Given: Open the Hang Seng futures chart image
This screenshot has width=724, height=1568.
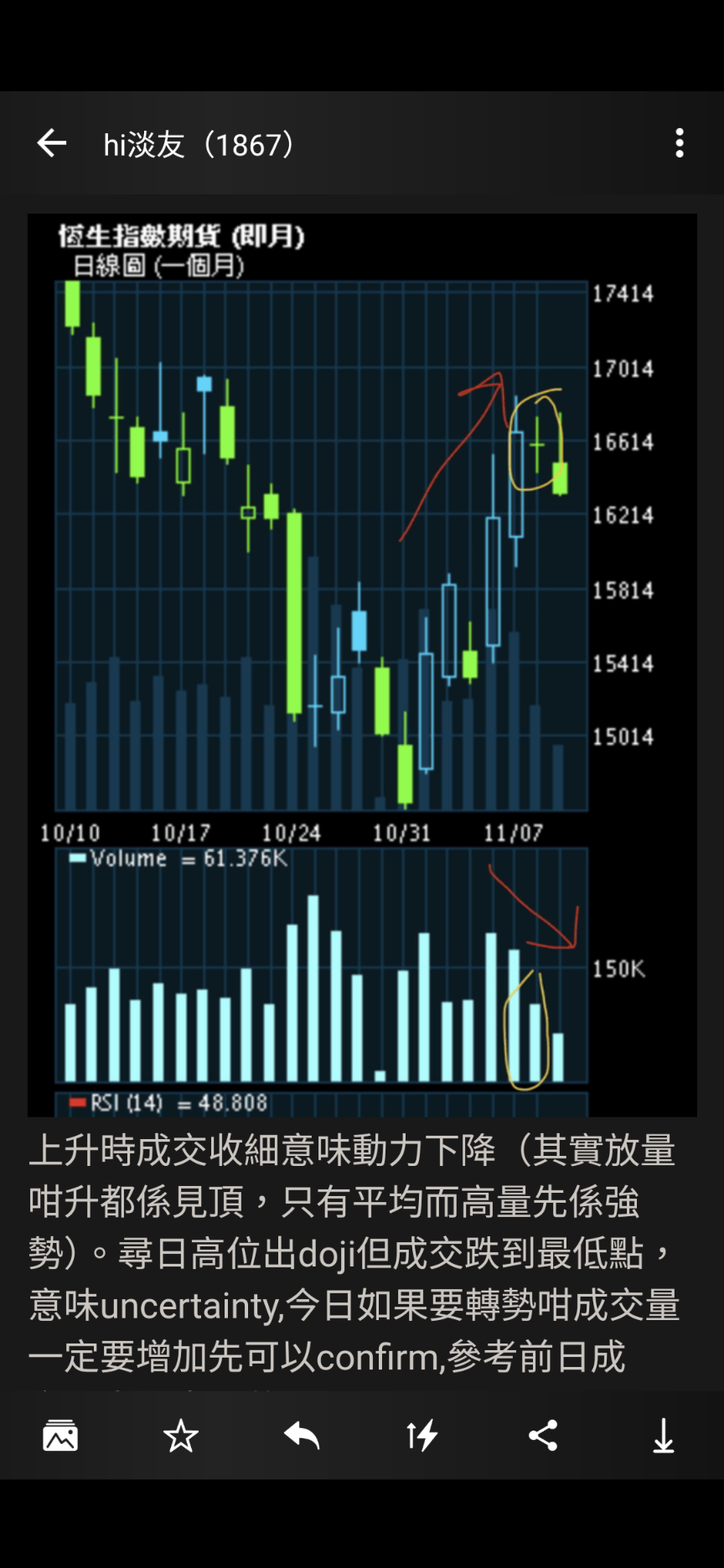Looking at the screenshot, I should pos(362,665).
